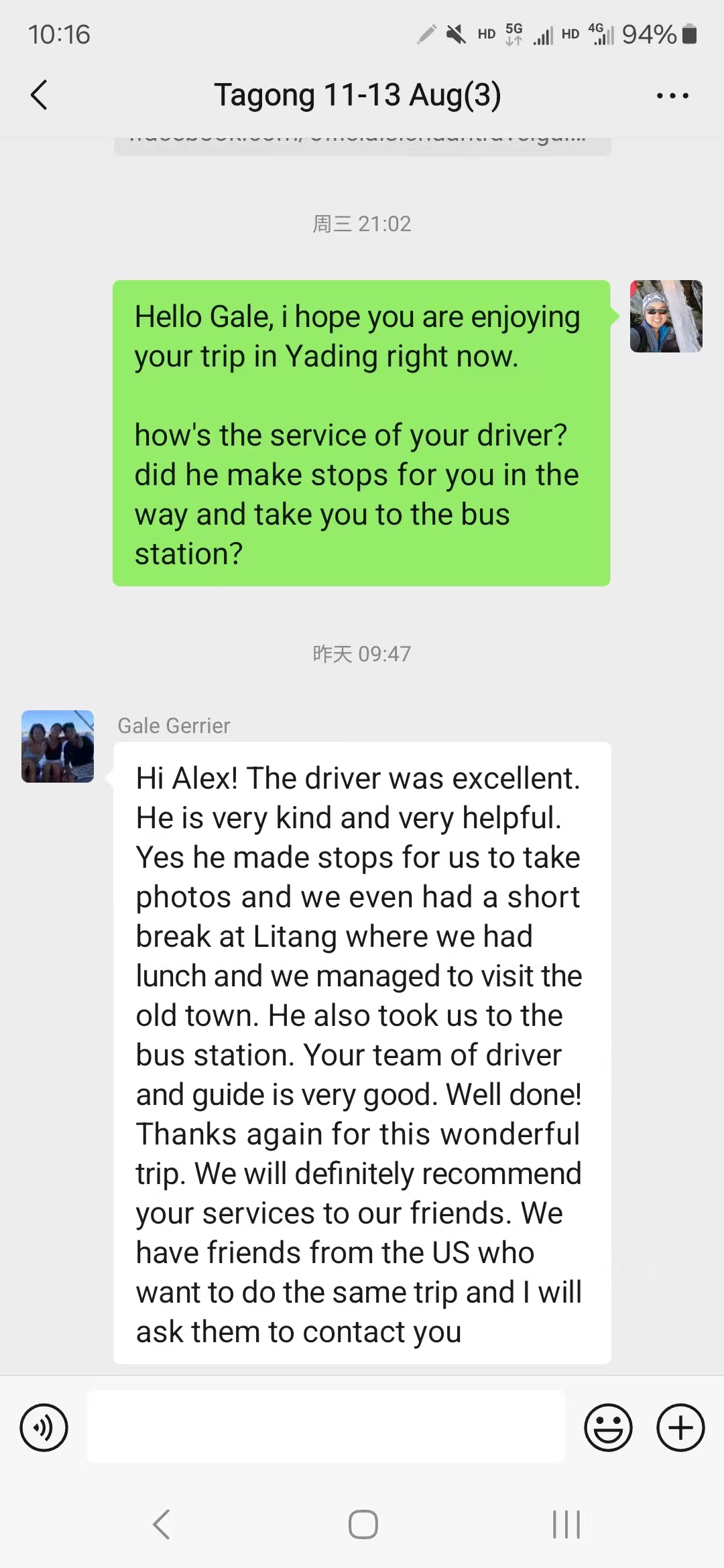Tap the mute icon in the status bar
Viewport: 724px width, 1568px height.
coord(455,35)
